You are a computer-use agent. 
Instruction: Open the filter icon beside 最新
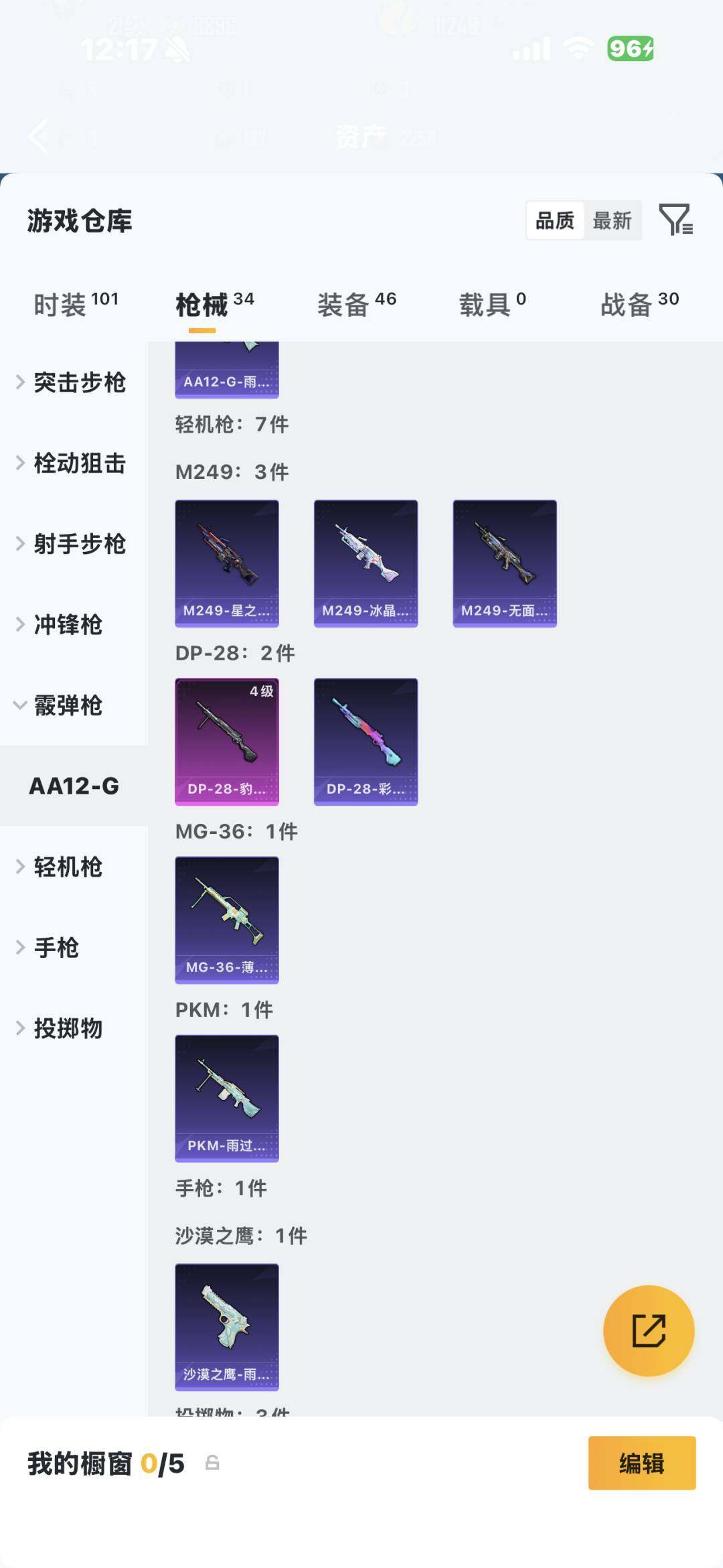(x=677, y=220)
